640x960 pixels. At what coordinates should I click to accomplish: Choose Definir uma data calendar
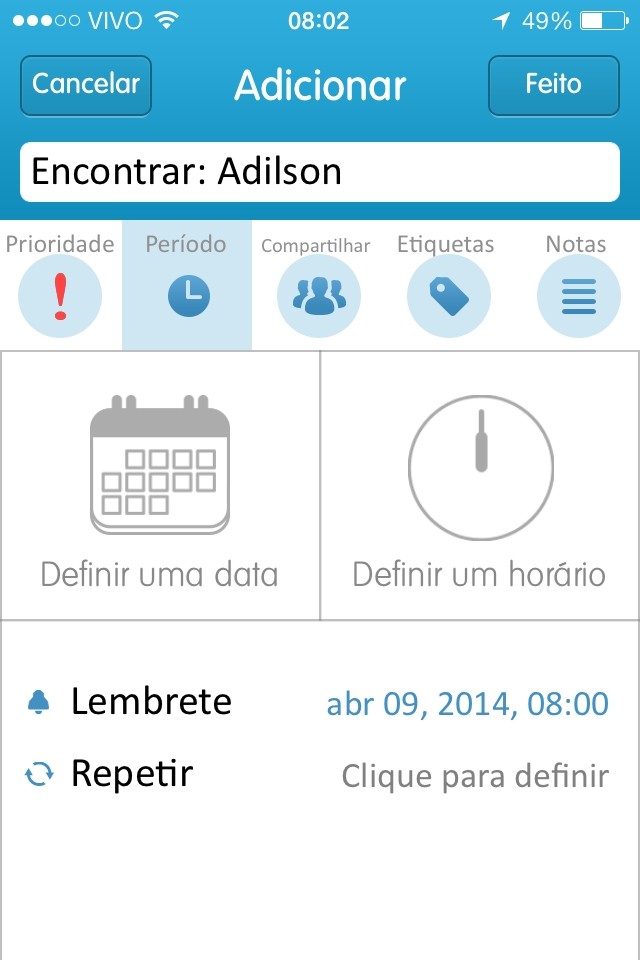(160, 487)
